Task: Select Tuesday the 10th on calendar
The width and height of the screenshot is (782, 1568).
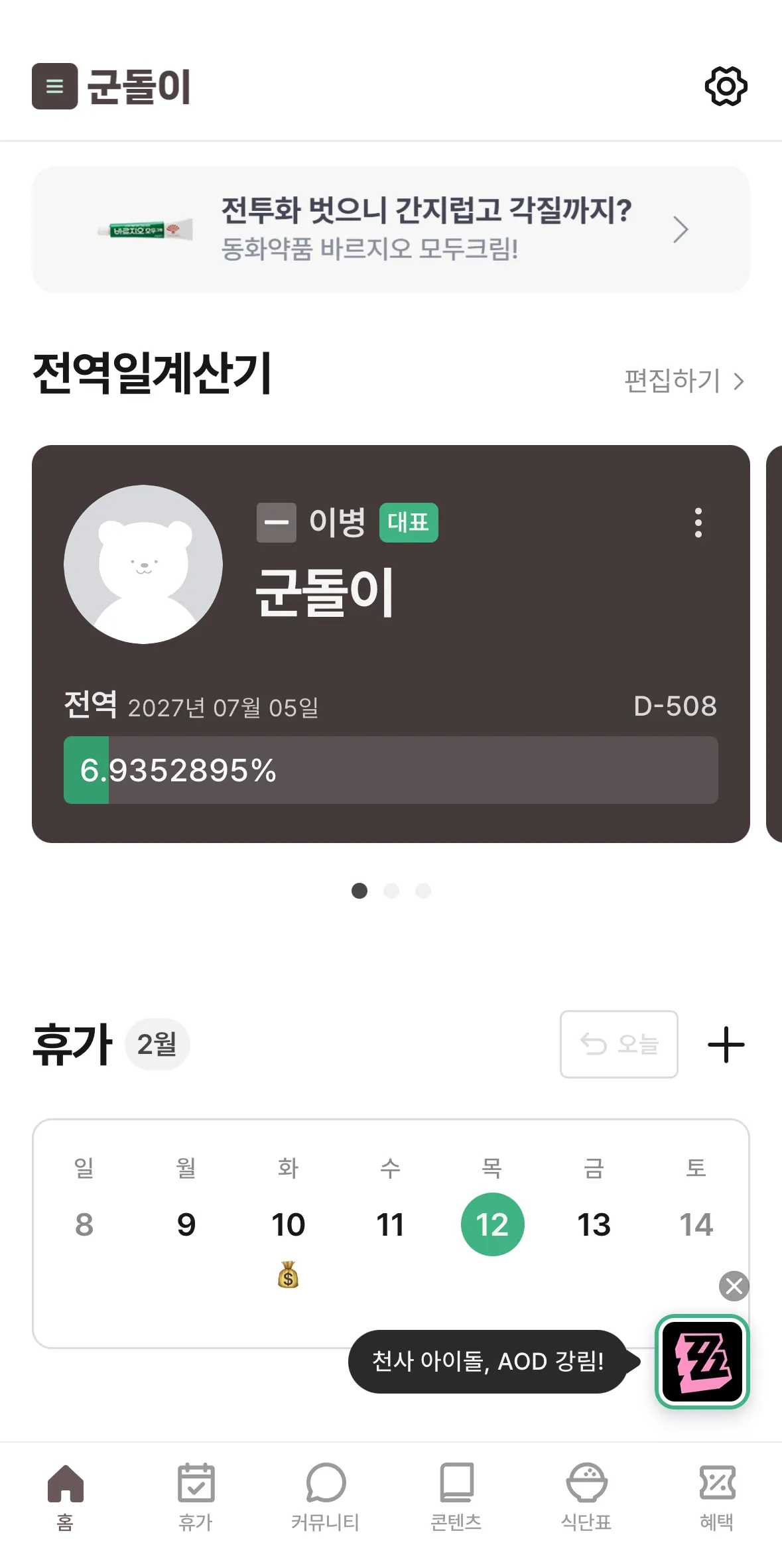Action: tap(288, 1224)
